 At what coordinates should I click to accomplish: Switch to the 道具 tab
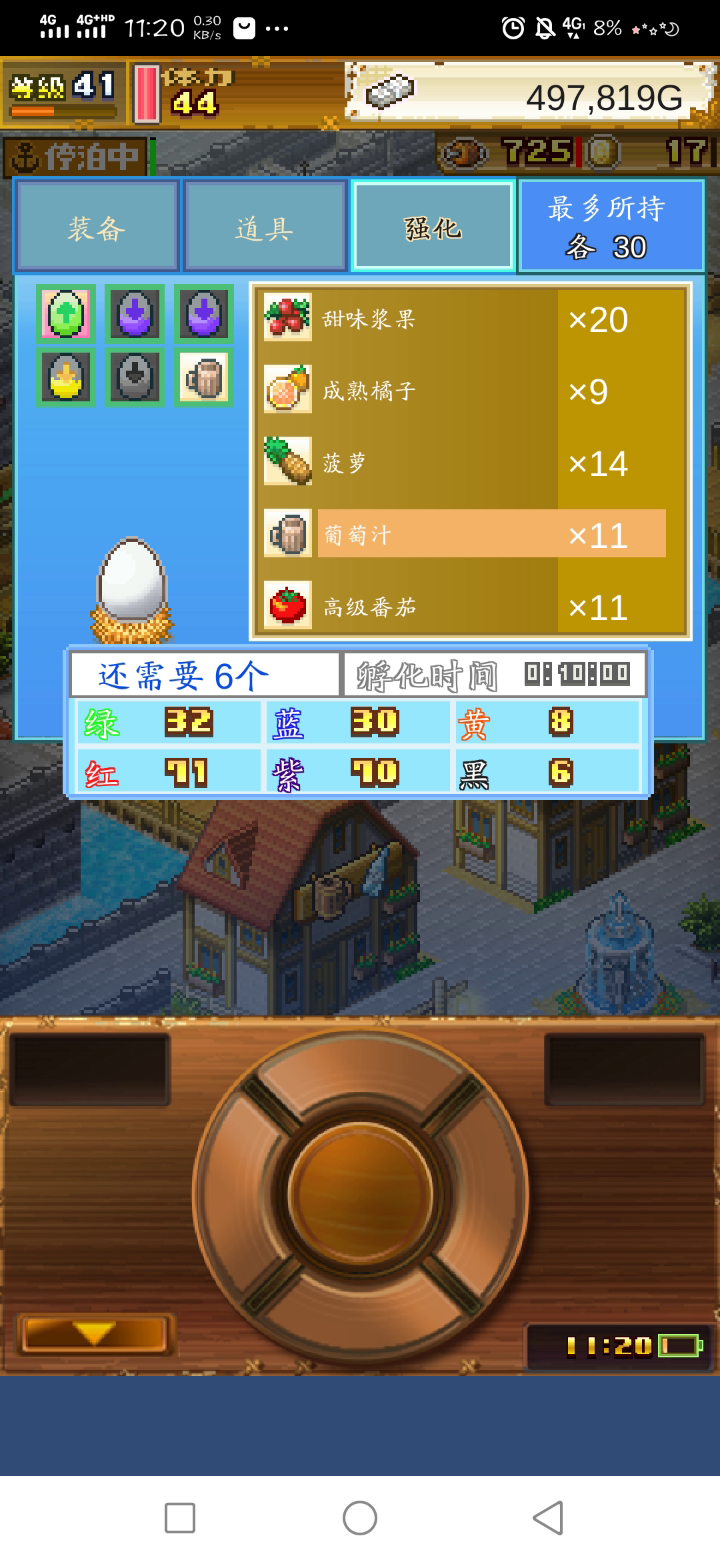coord(265,226)
